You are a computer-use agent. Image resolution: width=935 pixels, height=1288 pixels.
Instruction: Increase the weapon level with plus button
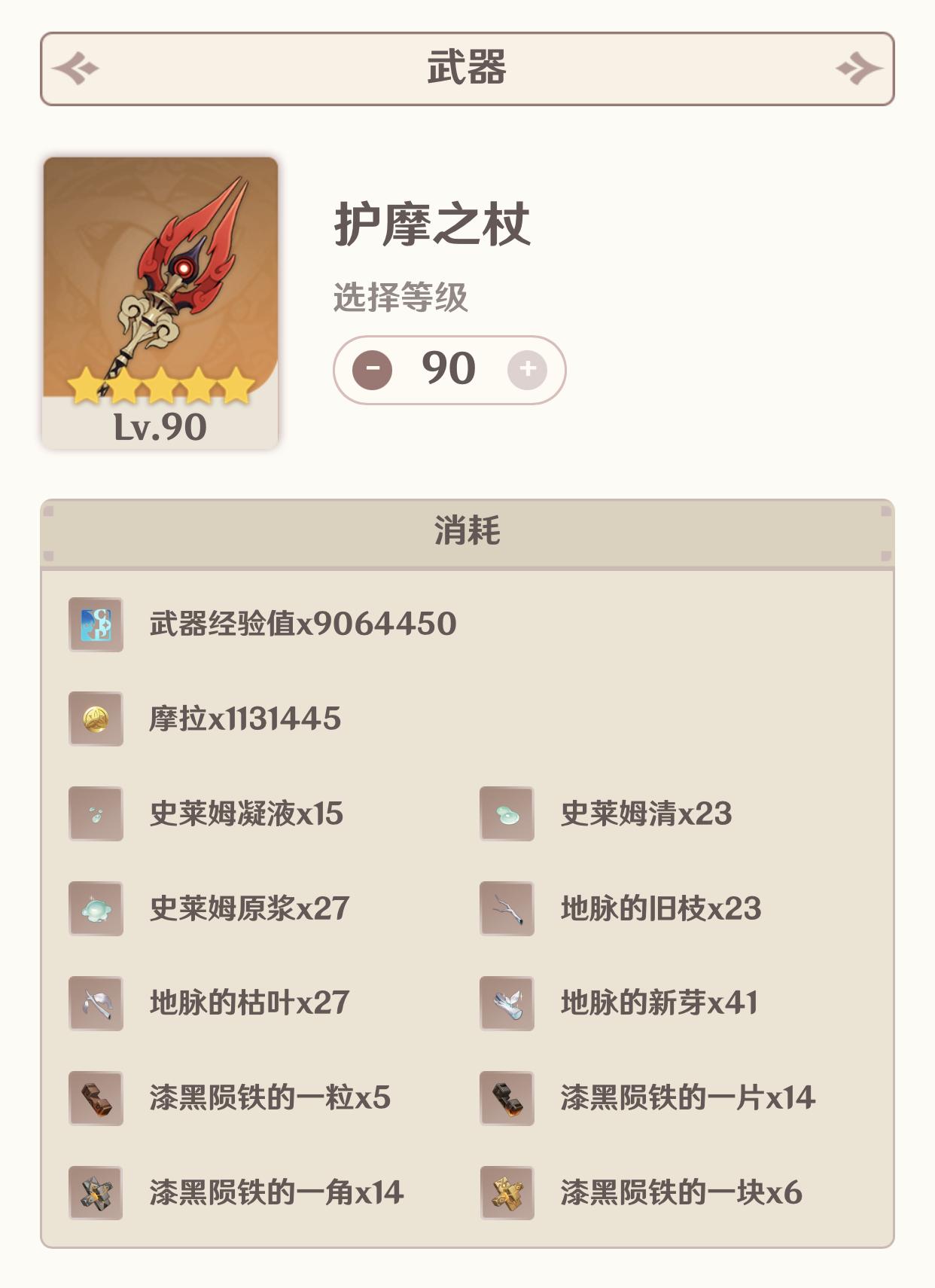(528, 369)
